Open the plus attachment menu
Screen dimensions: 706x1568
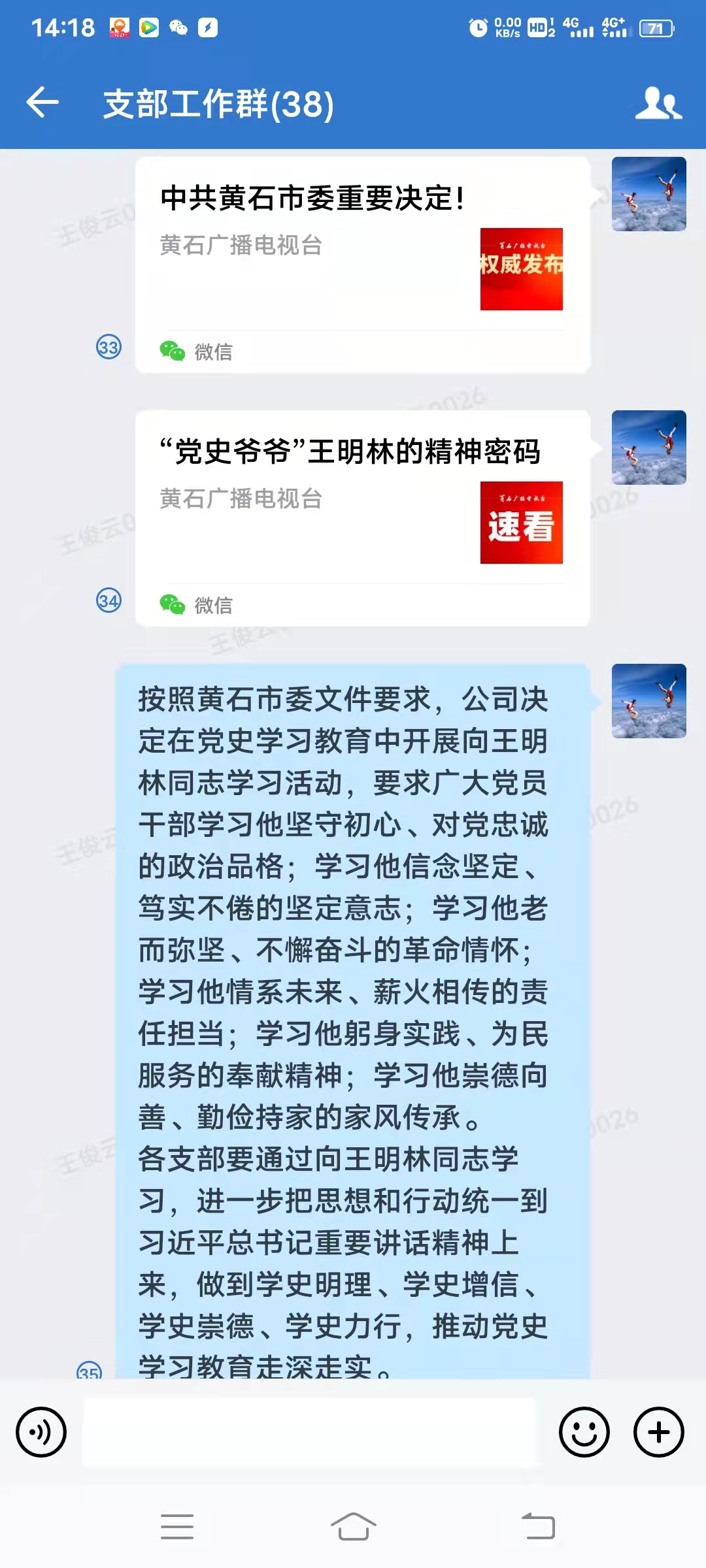(x=658, y=1432)
